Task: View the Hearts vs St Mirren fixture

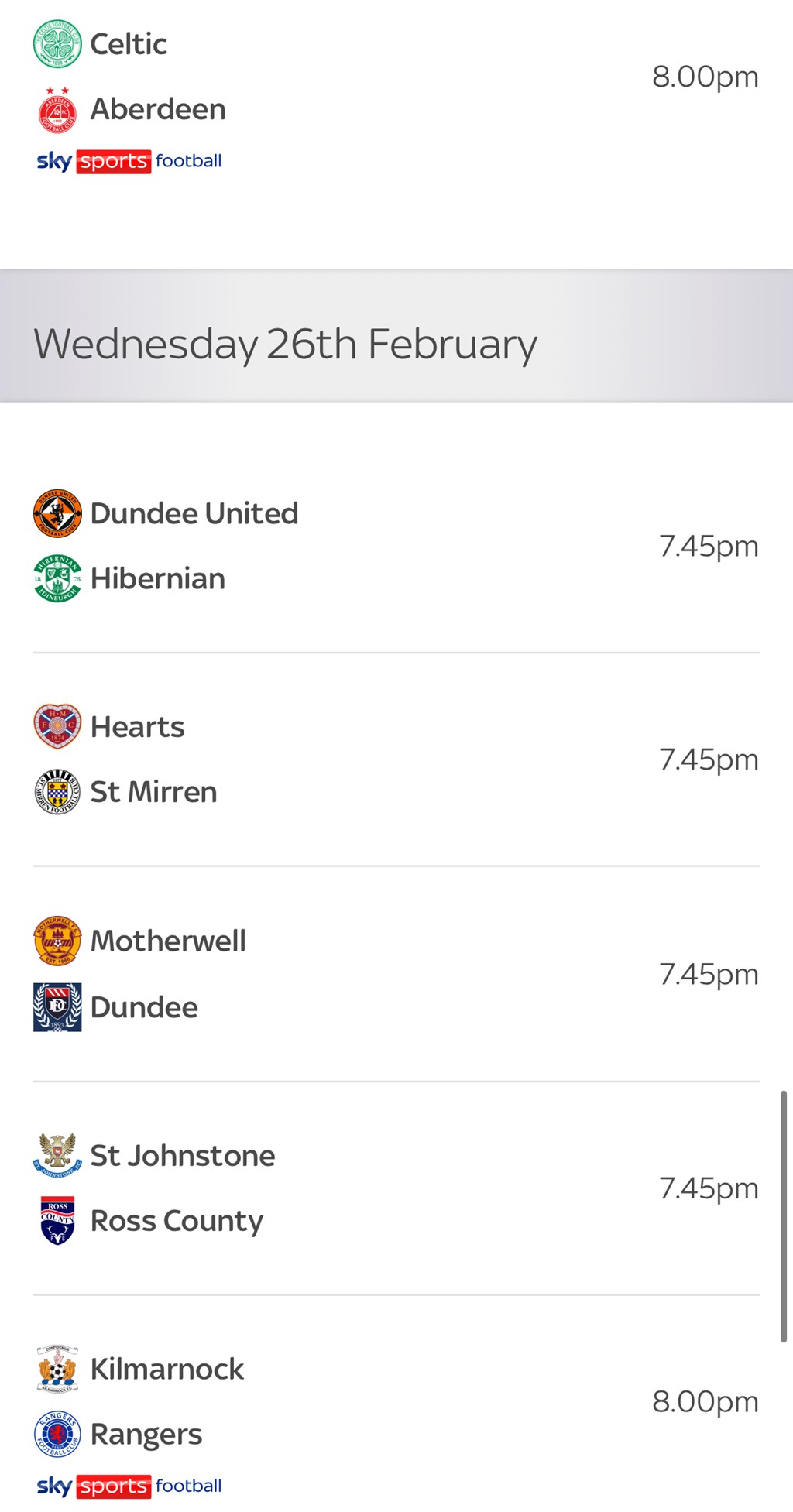Action: 395,759
